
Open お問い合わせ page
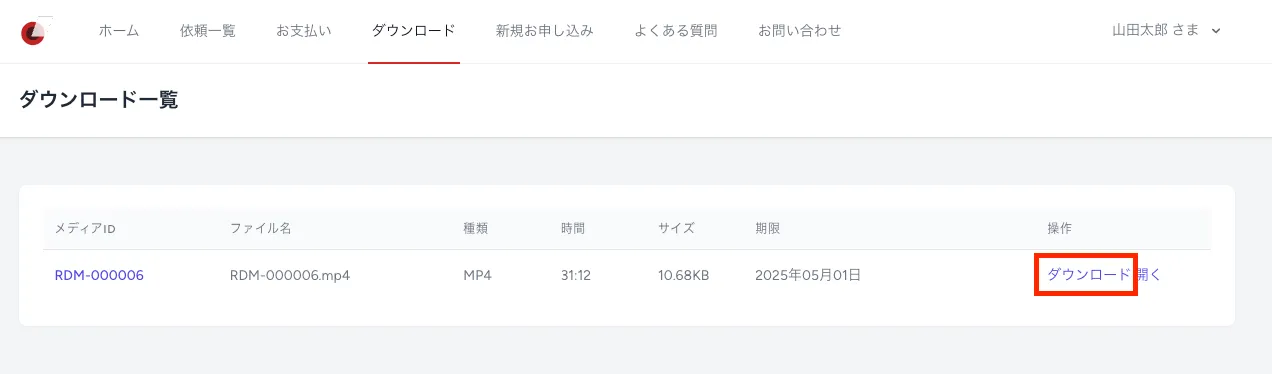(800, 31)
